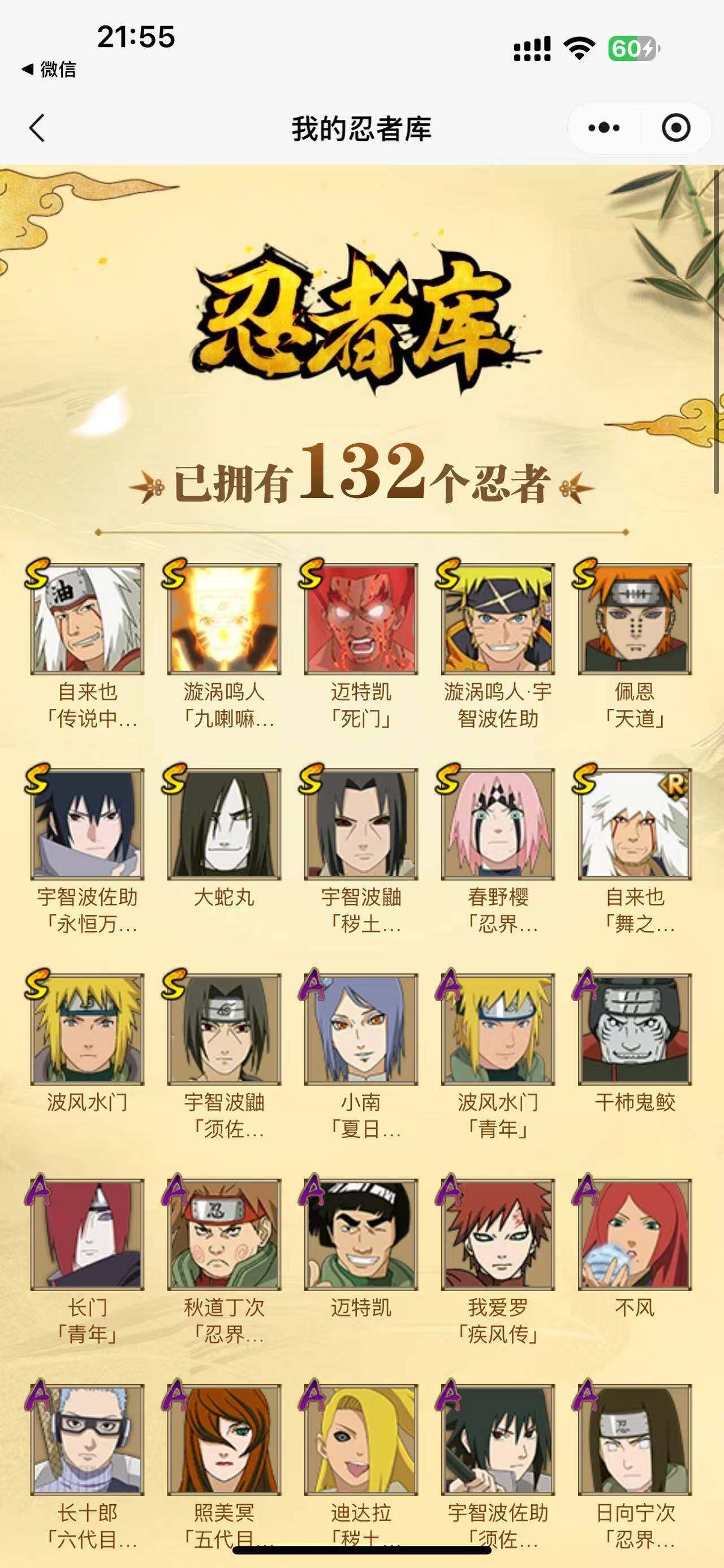Close the mini program with the circle button
This screenshot has height=1568, width=724.
[675, 128]
